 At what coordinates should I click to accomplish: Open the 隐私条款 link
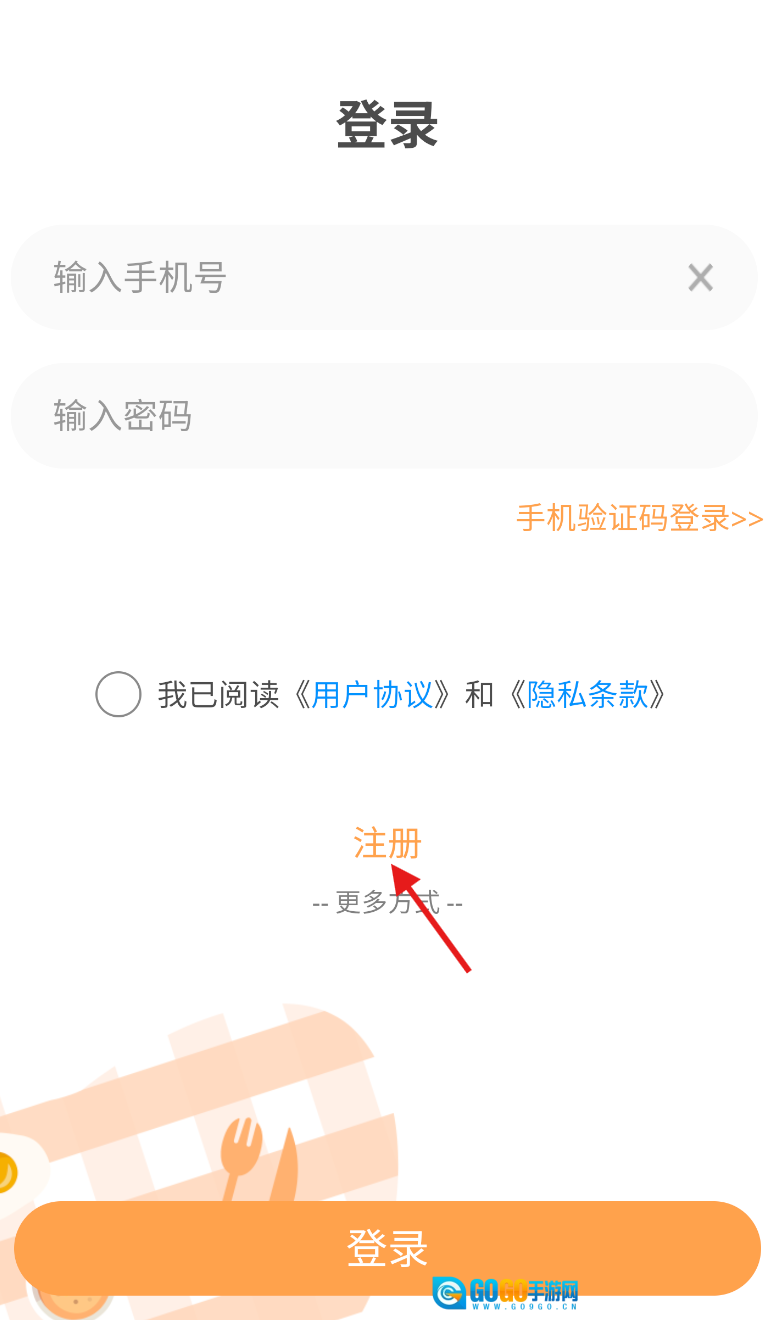[x=588, y=694]
